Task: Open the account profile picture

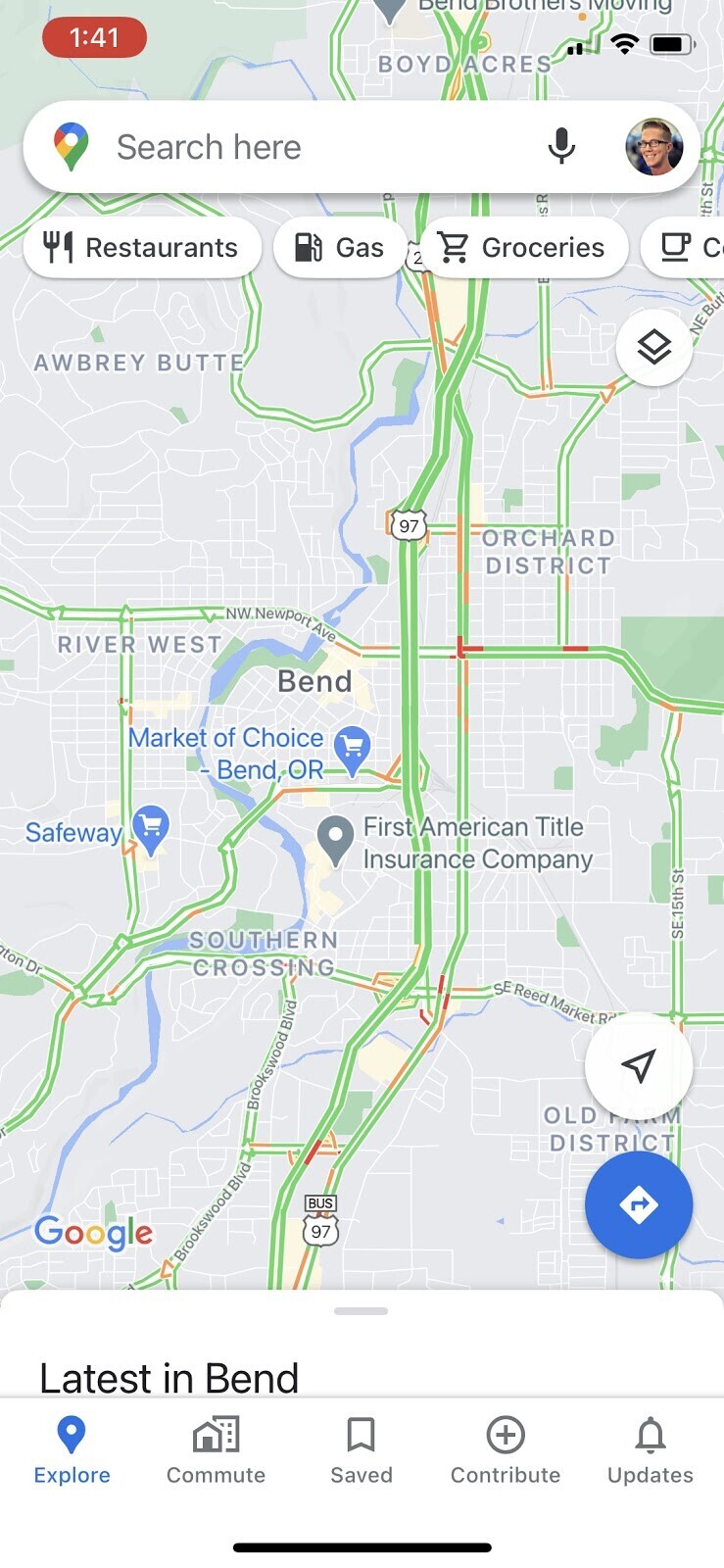Action: click(x=653, y=147)
